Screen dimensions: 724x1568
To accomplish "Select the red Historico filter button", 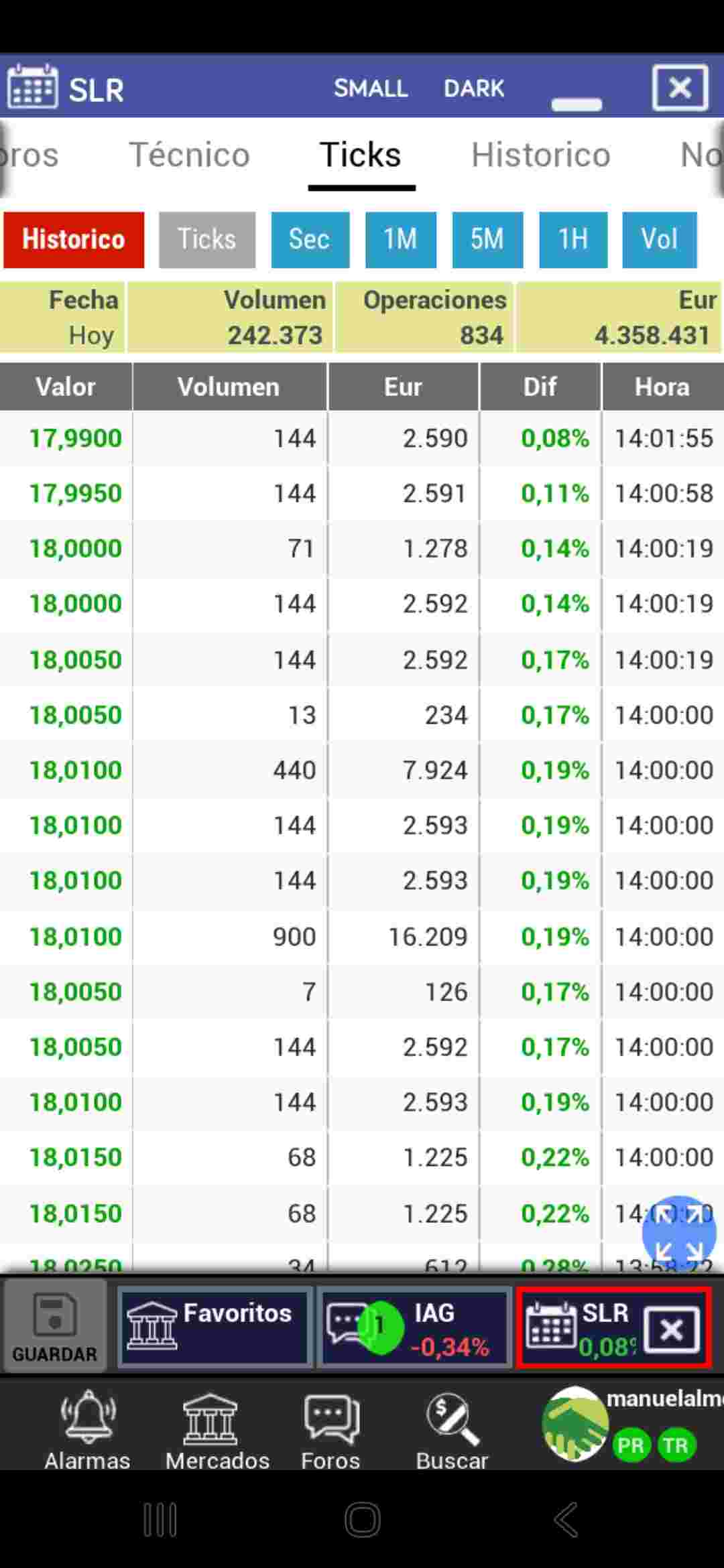I will 74,239.
